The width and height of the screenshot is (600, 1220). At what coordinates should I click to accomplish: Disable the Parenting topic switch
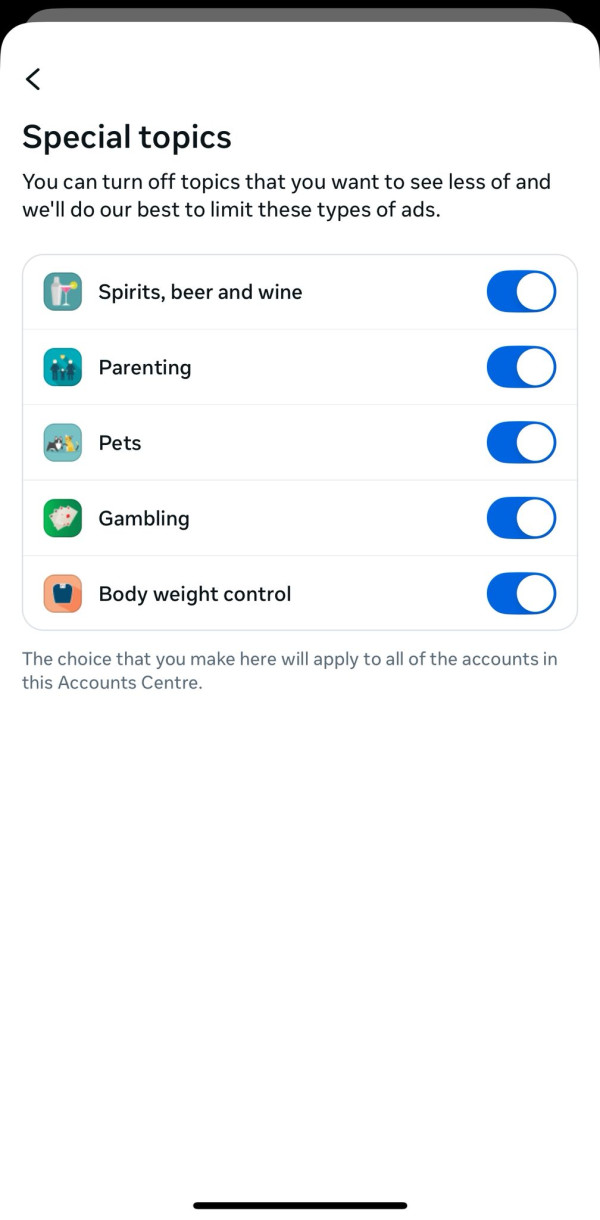tap(521, 367)
